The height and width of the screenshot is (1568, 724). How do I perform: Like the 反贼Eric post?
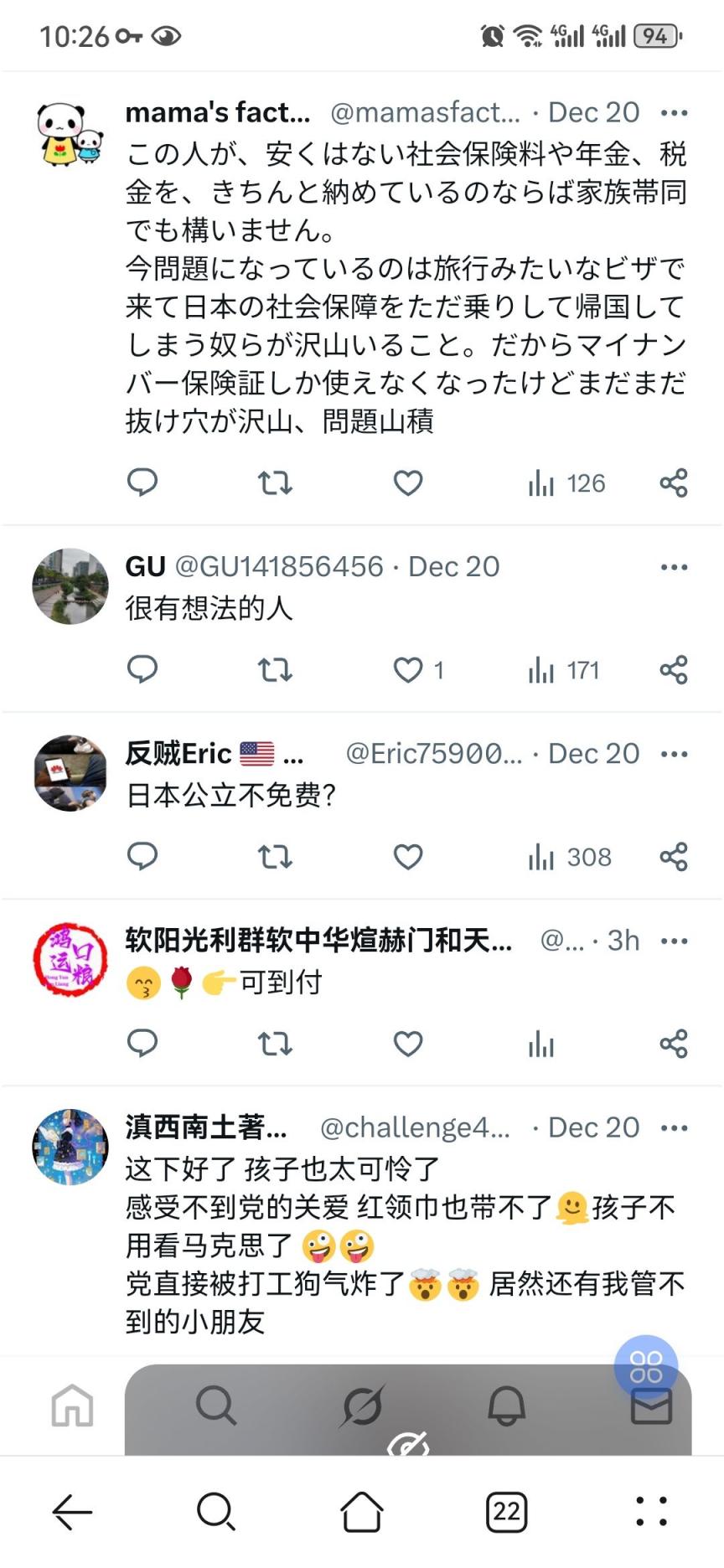click(408, 857)
